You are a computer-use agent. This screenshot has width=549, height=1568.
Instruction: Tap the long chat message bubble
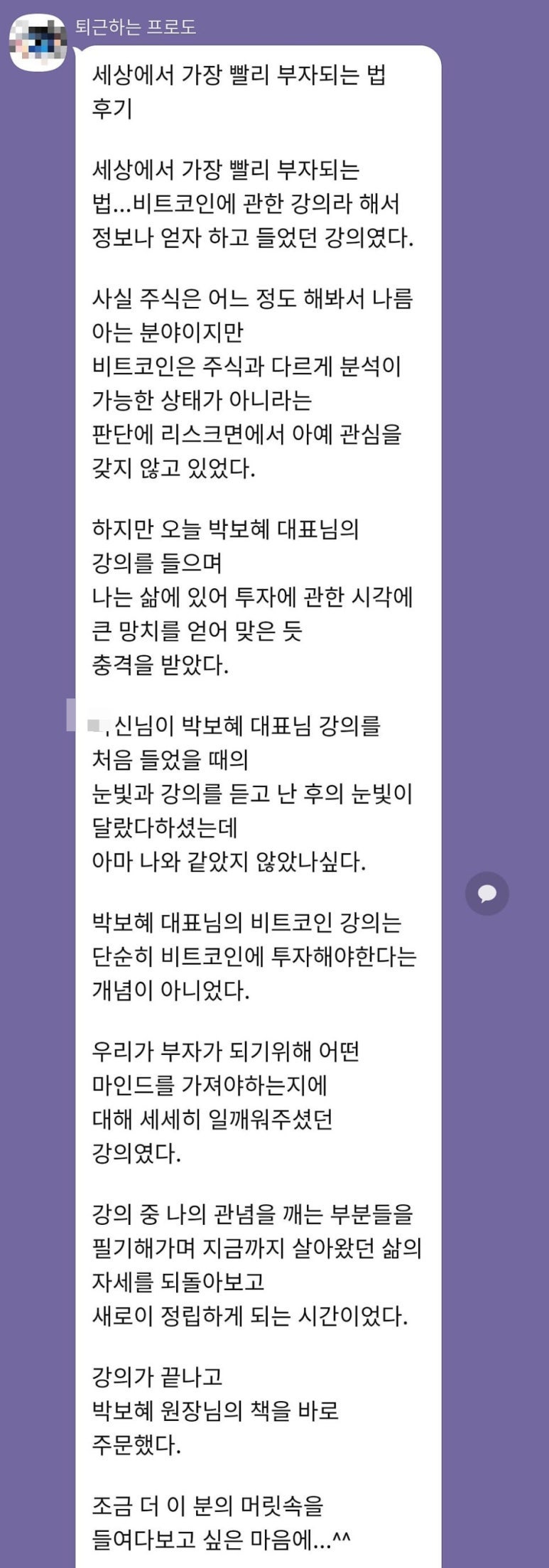263,782
